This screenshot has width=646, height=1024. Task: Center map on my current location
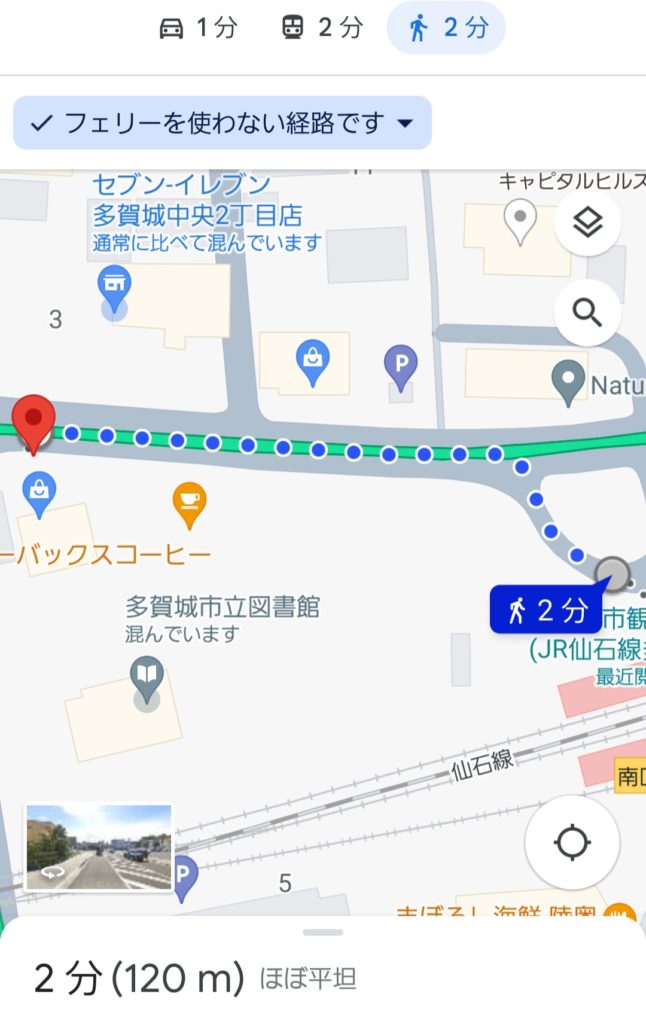coord(572,843)
